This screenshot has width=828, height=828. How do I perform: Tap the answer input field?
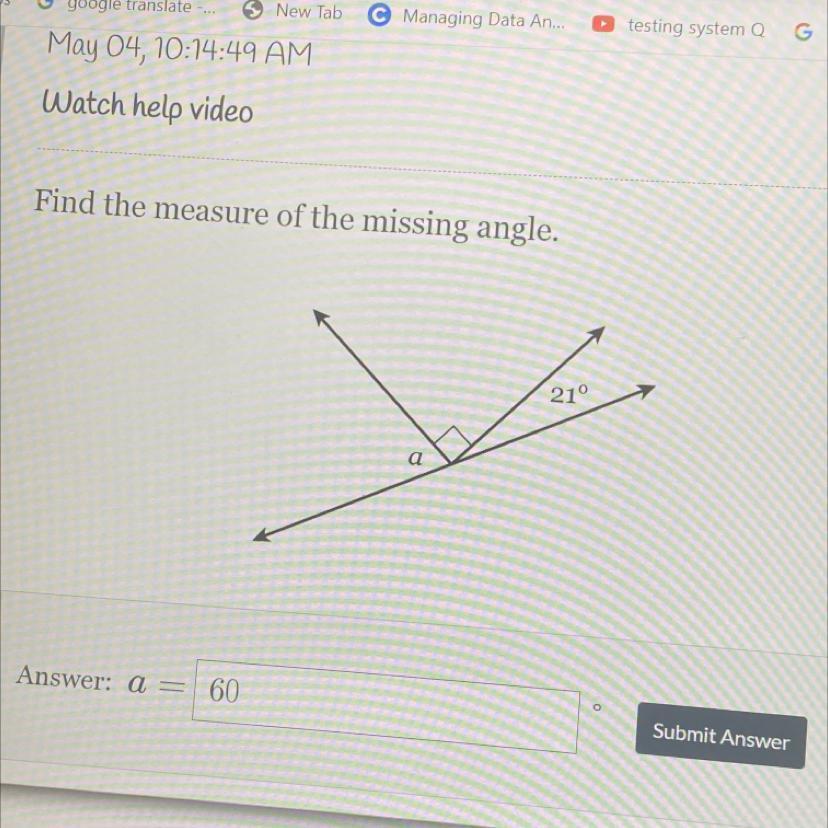[386, 704]
